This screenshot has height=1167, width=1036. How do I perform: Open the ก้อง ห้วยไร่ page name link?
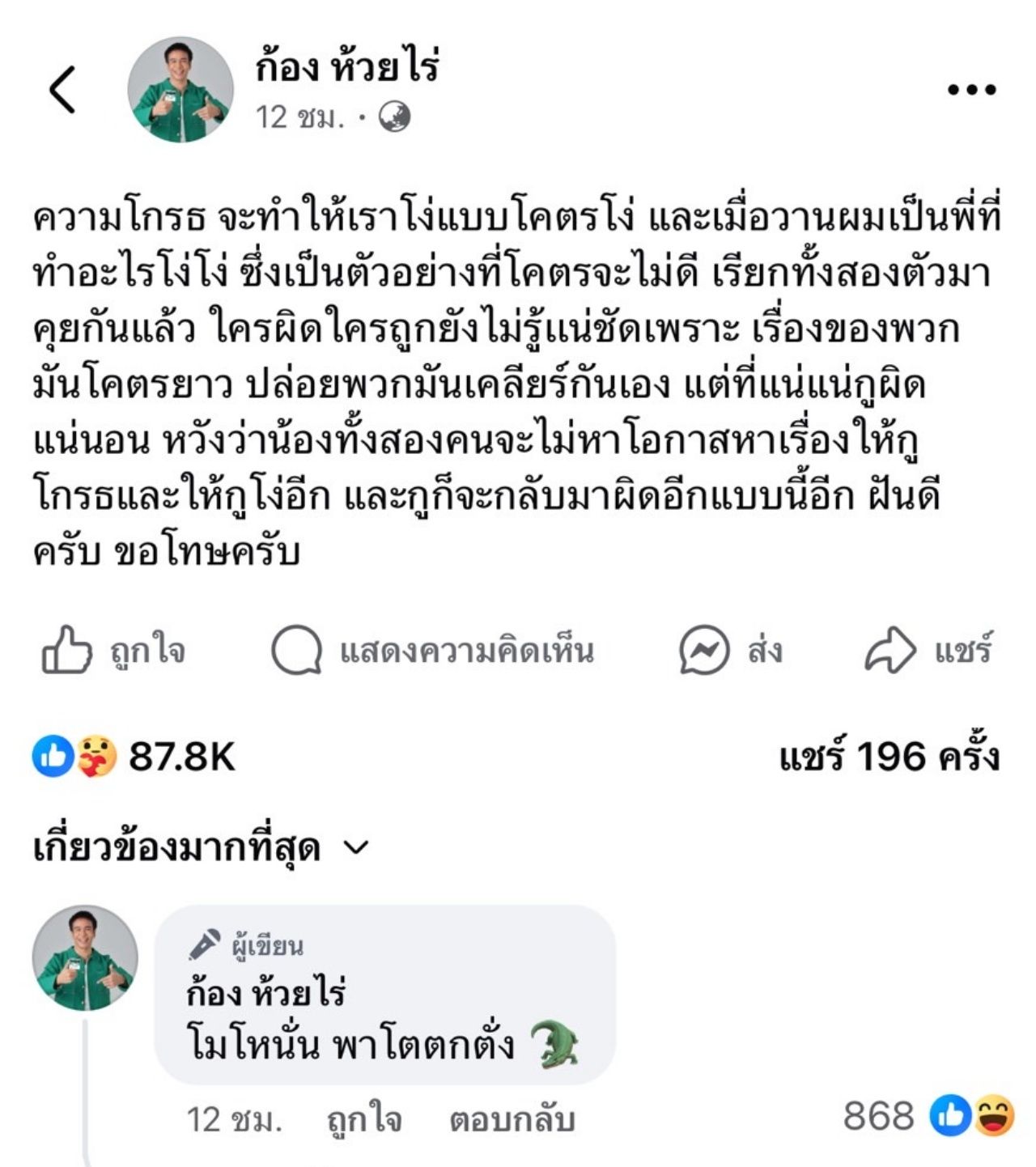pos(347,66)
